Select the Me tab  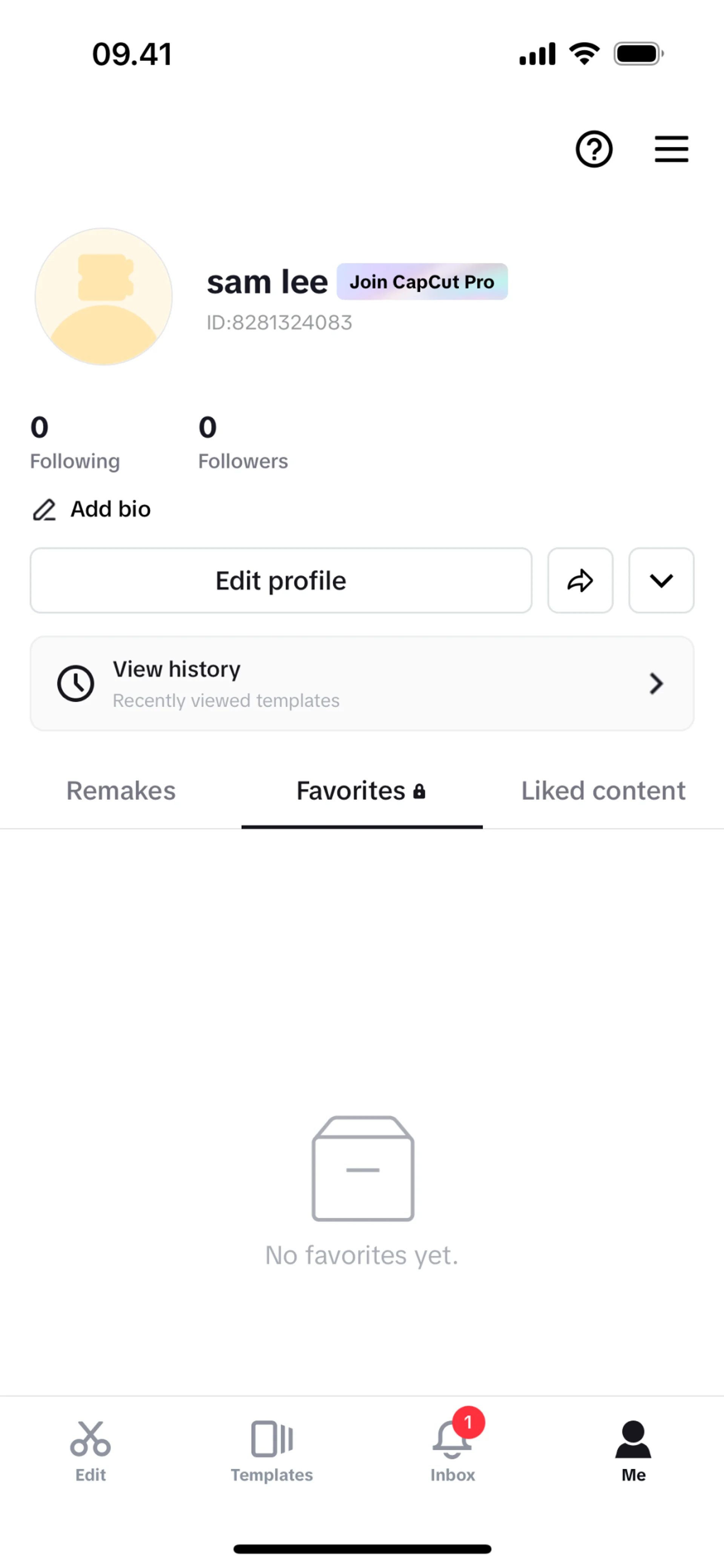pos(633,1450)
